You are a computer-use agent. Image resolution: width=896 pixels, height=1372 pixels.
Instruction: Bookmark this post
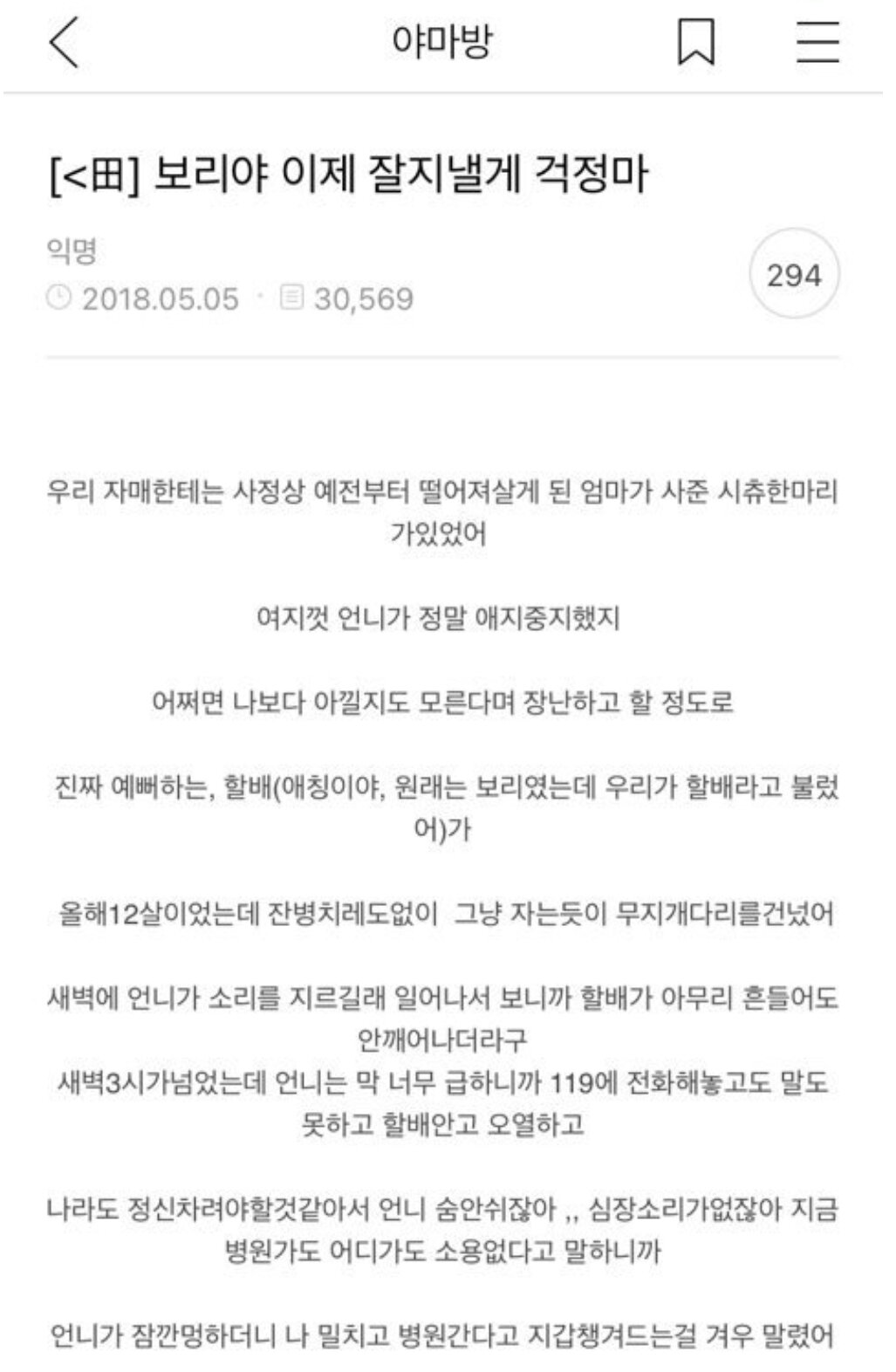(x=695, y=42)
